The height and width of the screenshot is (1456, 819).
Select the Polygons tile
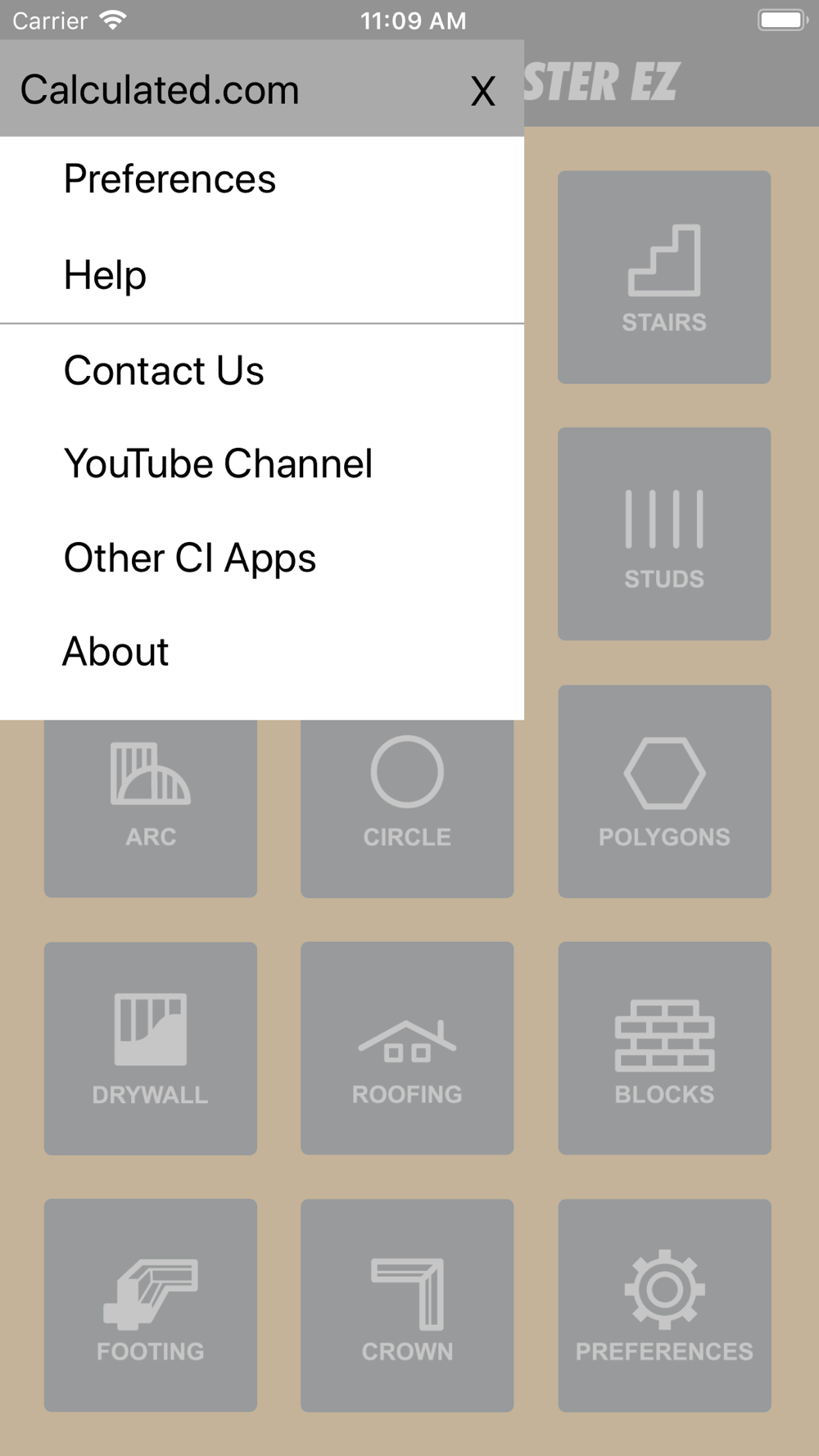(x=664, y=791)
